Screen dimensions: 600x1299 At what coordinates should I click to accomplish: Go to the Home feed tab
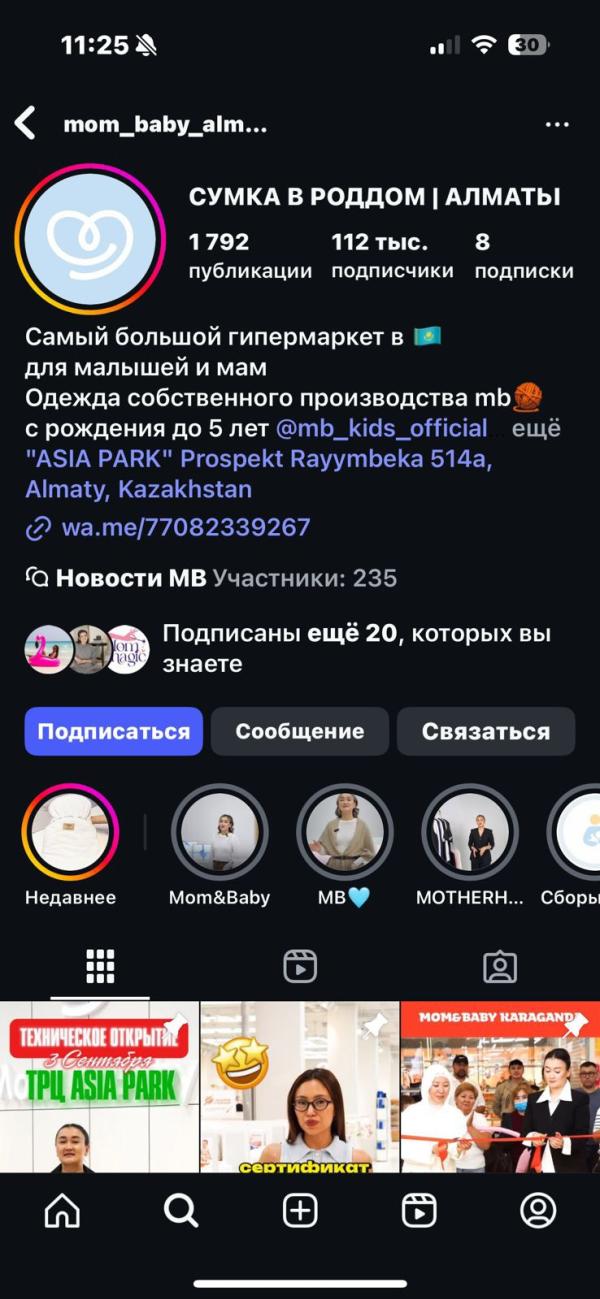point(62,1211)
